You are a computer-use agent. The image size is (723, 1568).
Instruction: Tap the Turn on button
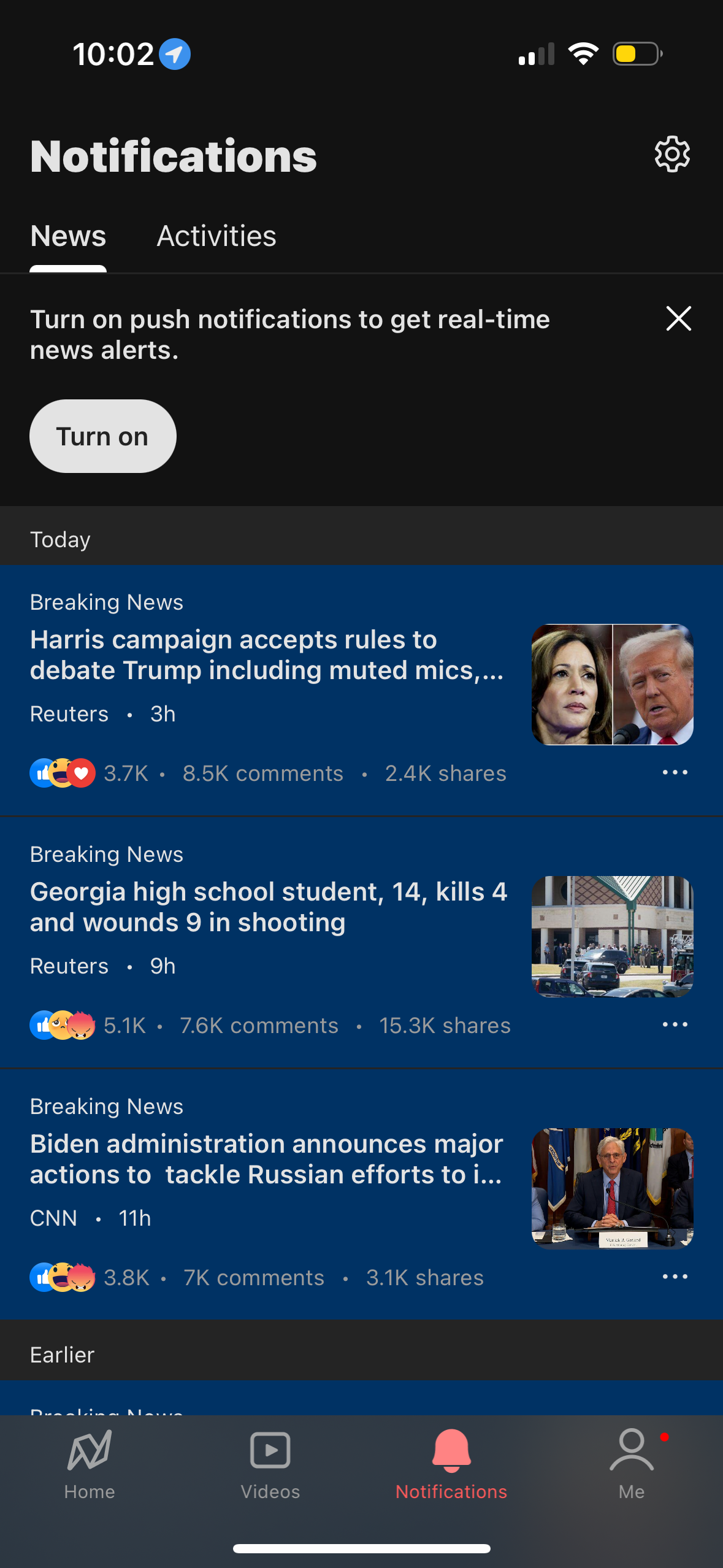102,436
